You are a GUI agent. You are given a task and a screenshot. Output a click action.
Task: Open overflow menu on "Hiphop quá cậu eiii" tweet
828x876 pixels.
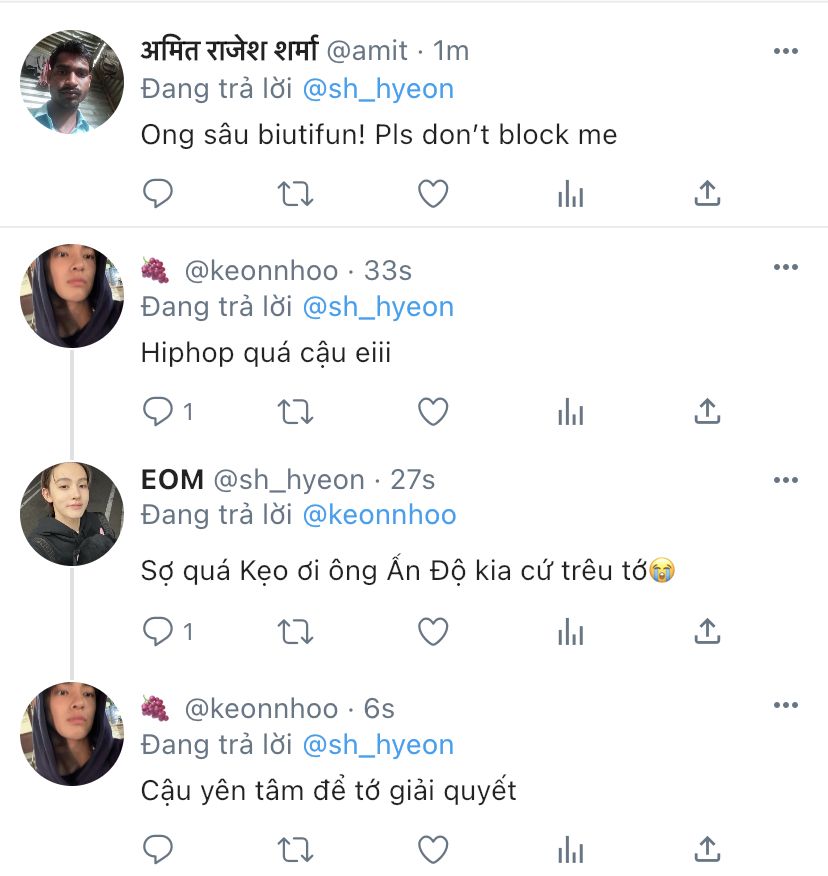787,268
